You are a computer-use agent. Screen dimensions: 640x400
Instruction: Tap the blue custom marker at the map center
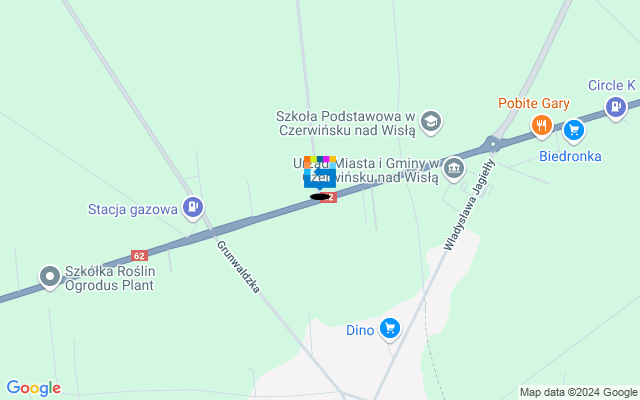319,175
